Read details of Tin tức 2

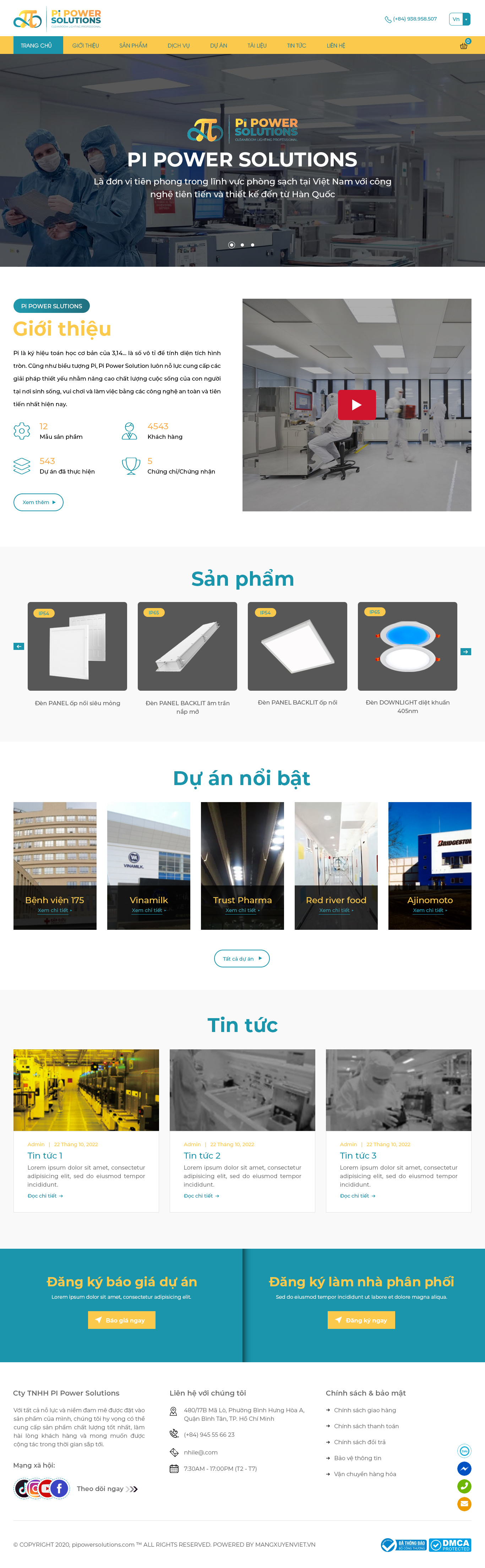[202, 1196]
